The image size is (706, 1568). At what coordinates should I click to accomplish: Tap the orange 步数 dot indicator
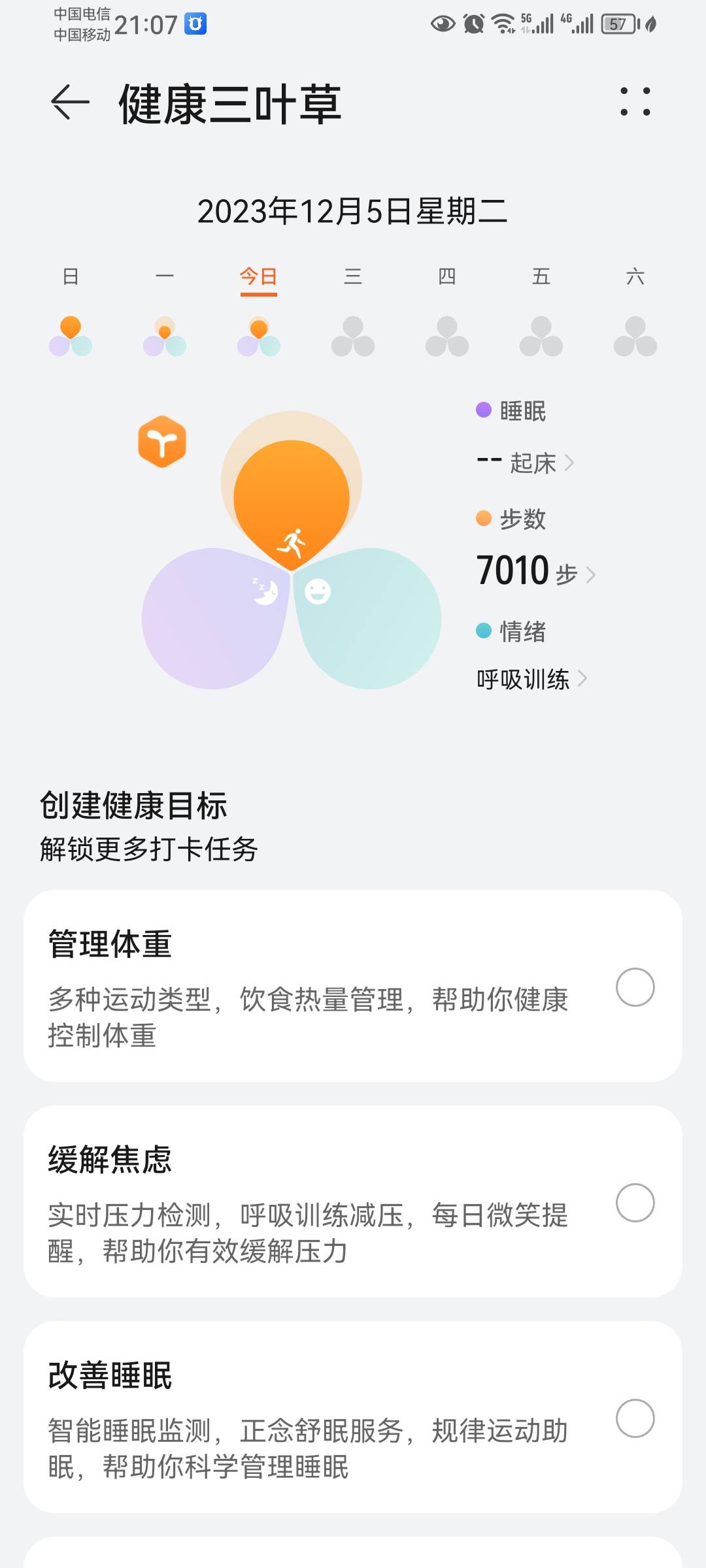483,519
